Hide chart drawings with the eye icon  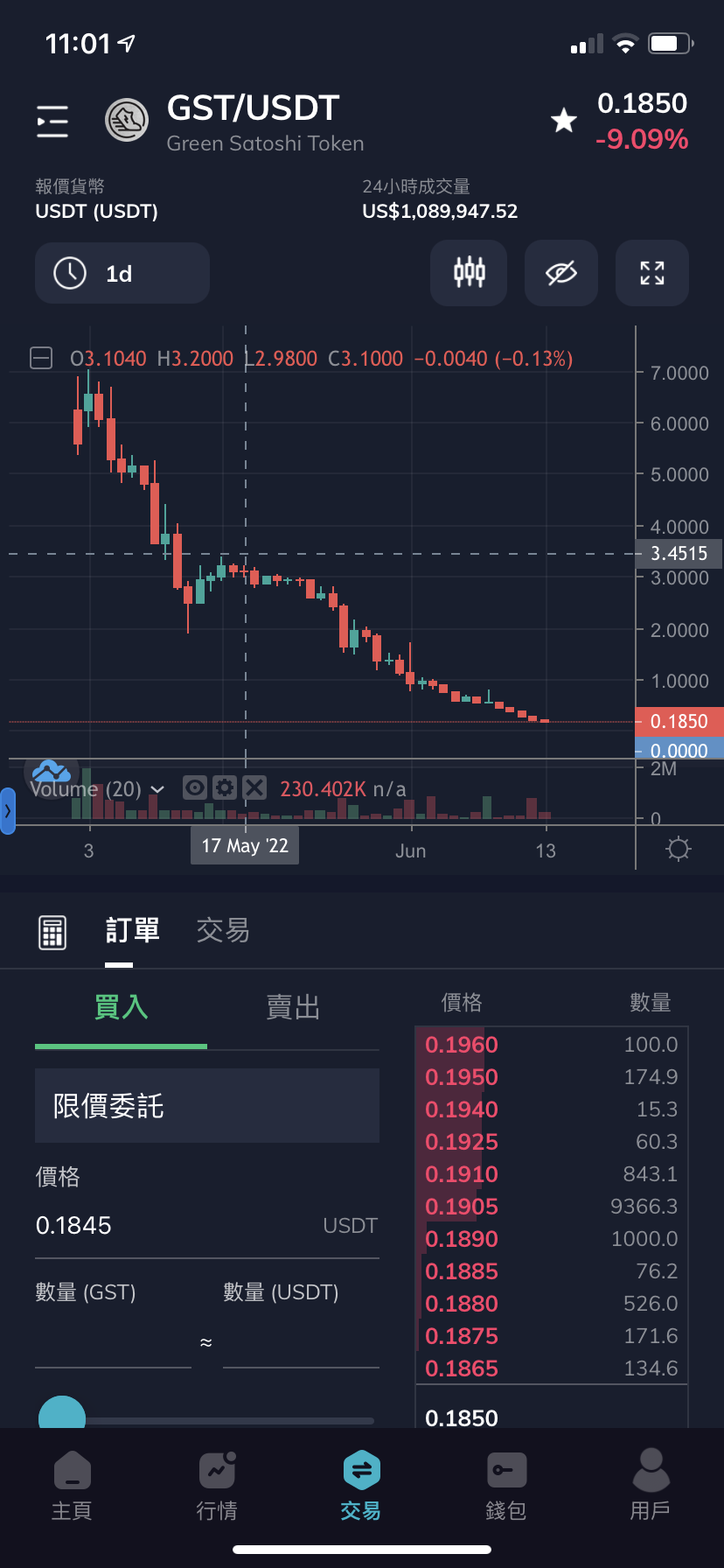point(561,273)
